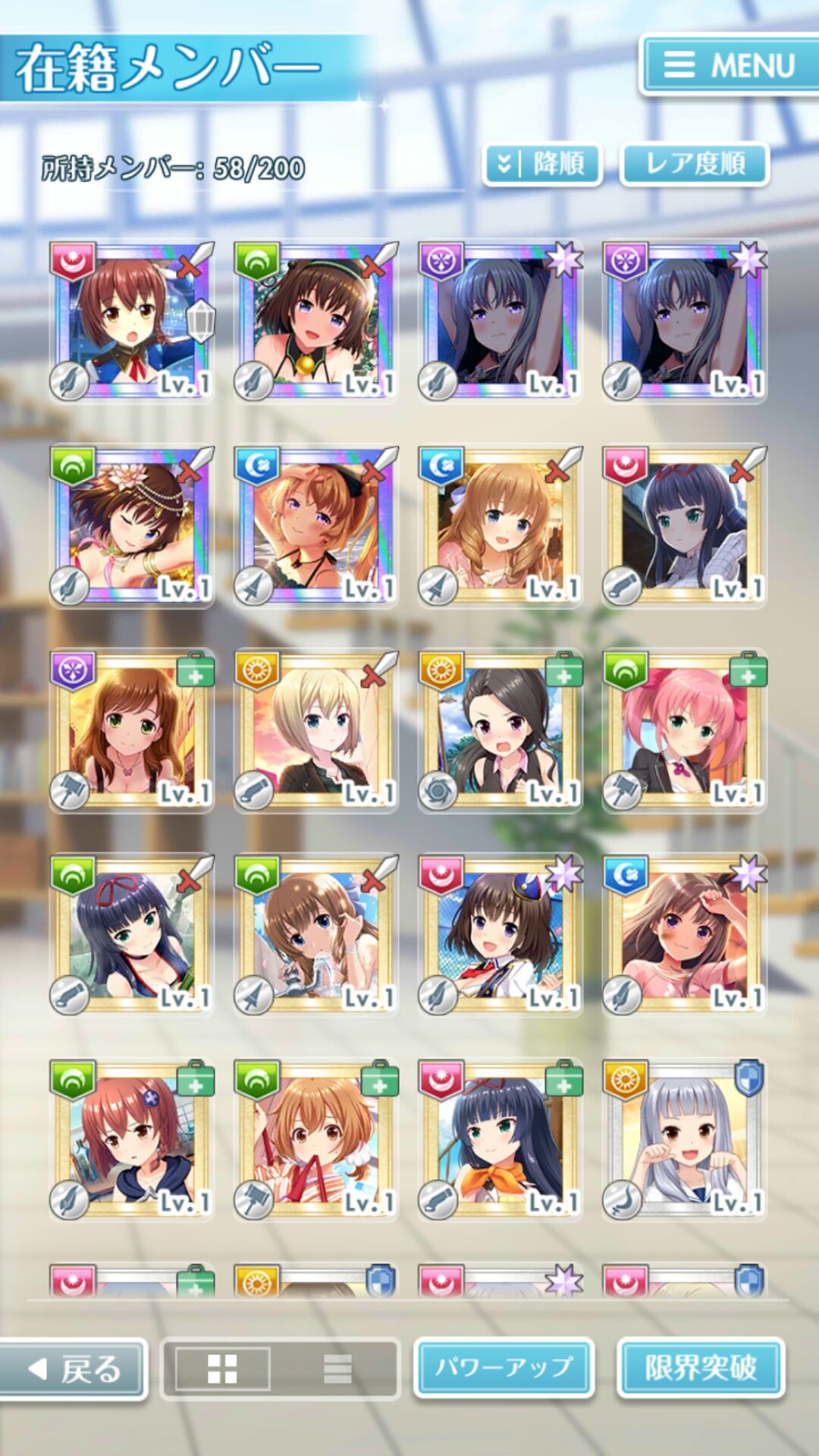Select the brown-haired girl with green bell collar
This screenshot has width=819, height=1456.
[x=316, y=322]
